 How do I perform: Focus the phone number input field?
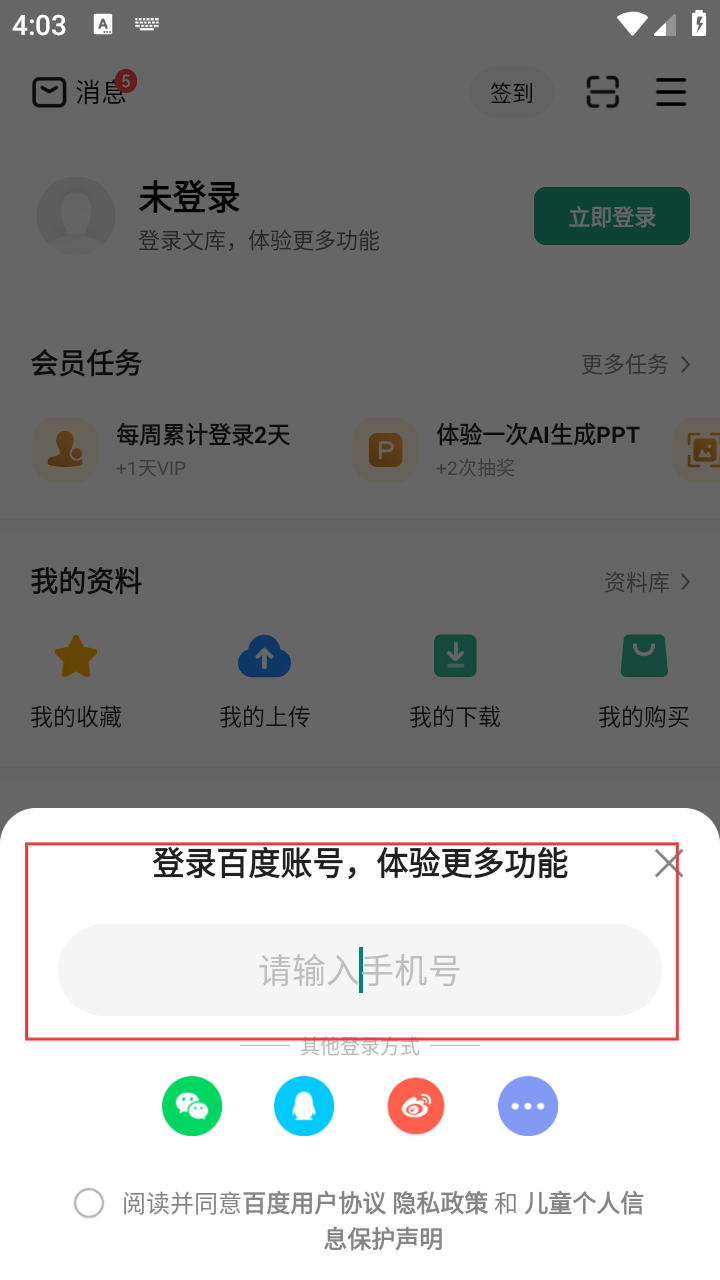pos(360,971)
